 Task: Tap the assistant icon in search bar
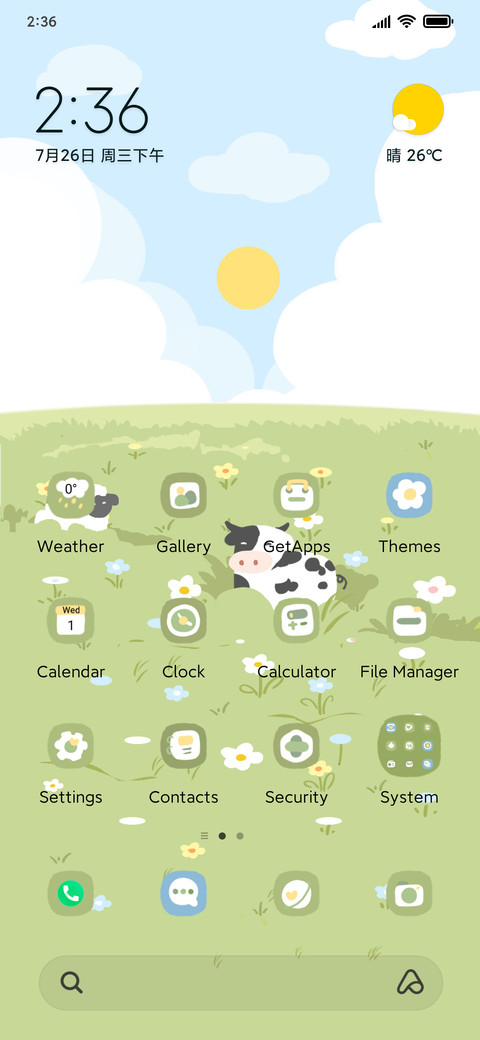(x=410, y=982)
